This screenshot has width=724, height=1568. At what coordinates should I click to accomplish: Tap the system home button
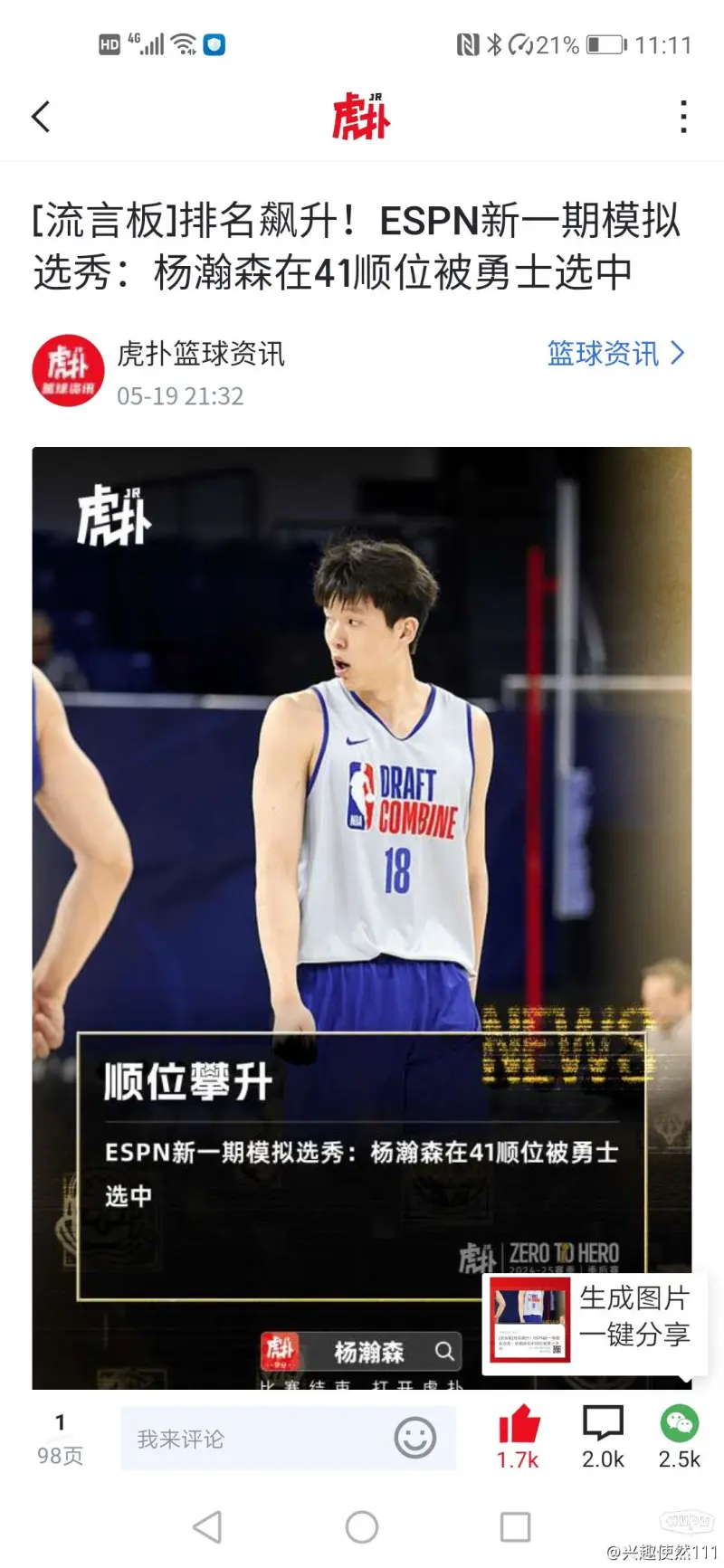pos(362,1527)
